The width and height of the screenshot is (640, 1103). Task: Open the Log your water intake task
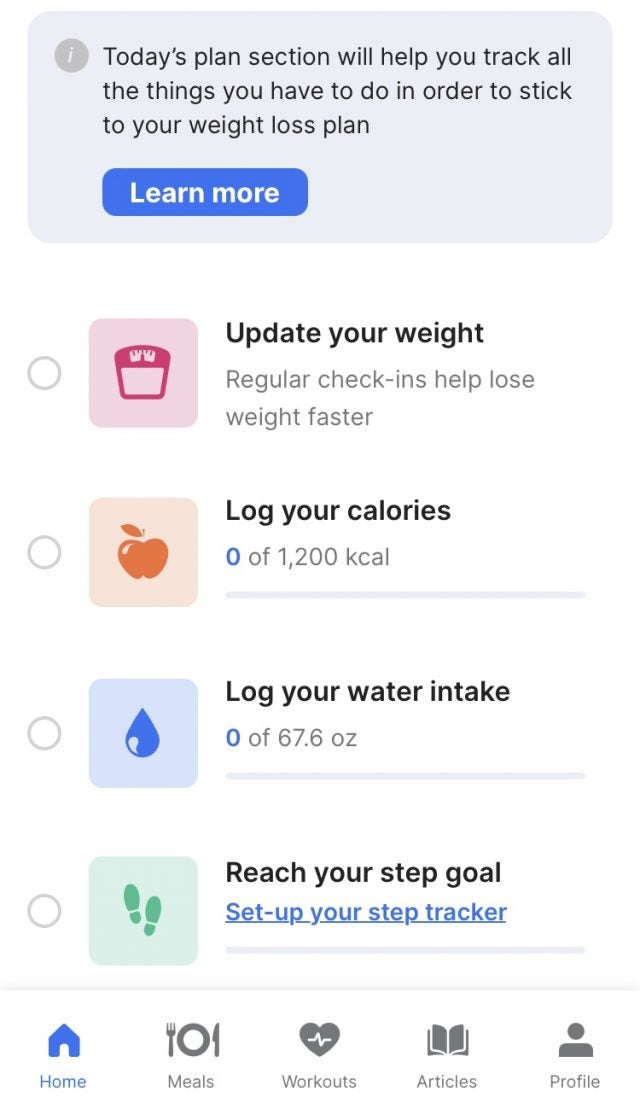click(x=367, y=692)
